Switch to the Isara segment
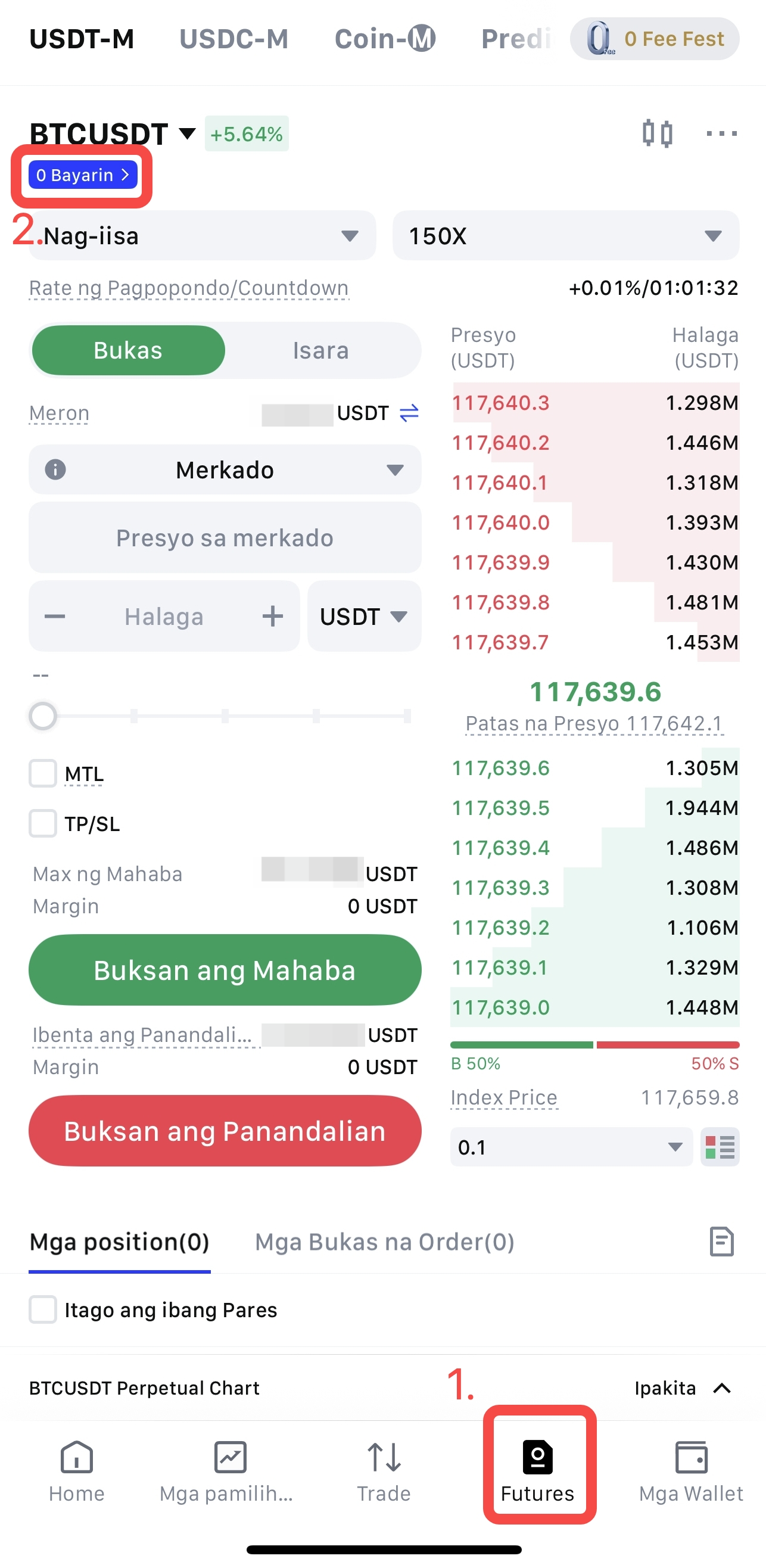Screen dimensions: 766x1568 (320, 351)
